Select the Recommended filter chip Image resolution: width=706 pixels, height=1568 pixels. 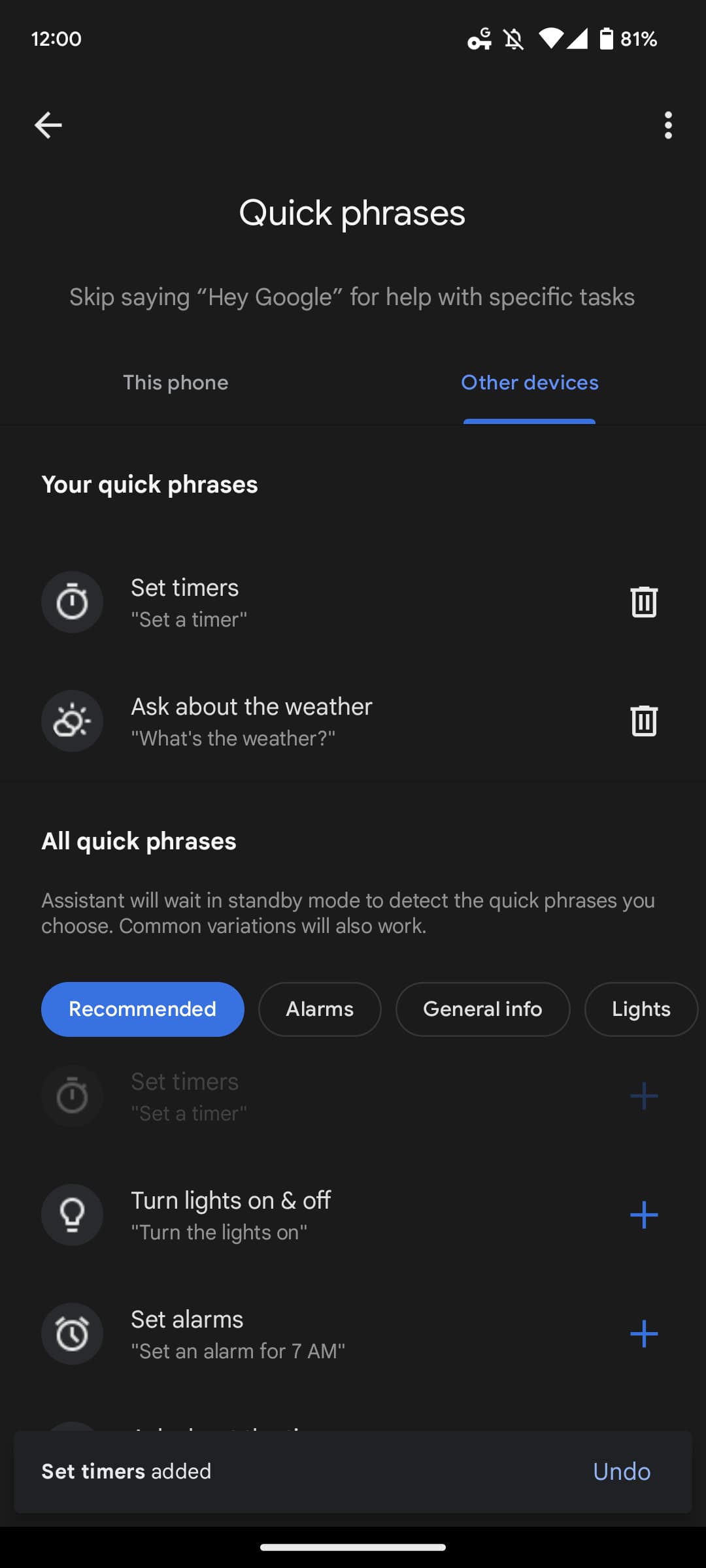(143, 1009)
